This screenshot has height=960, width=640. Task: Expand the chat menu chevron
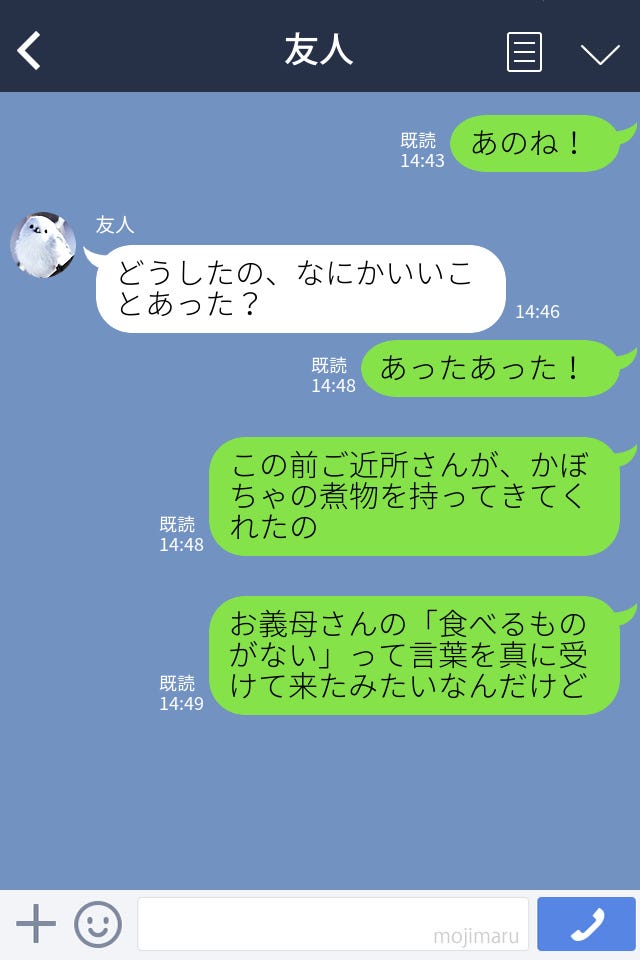(x=600, y=53)
